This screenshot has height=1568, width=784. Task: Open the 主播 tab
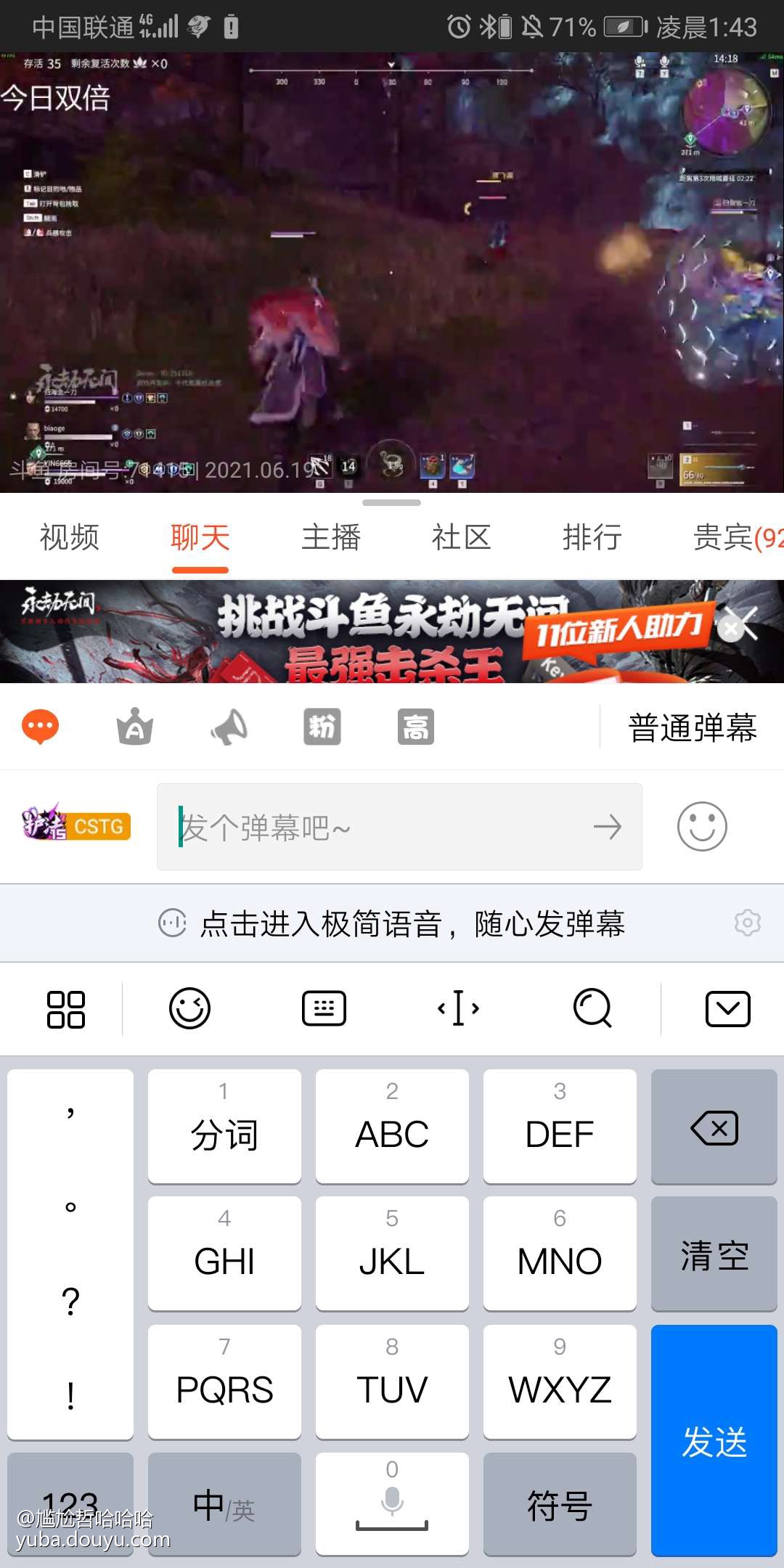331,538
